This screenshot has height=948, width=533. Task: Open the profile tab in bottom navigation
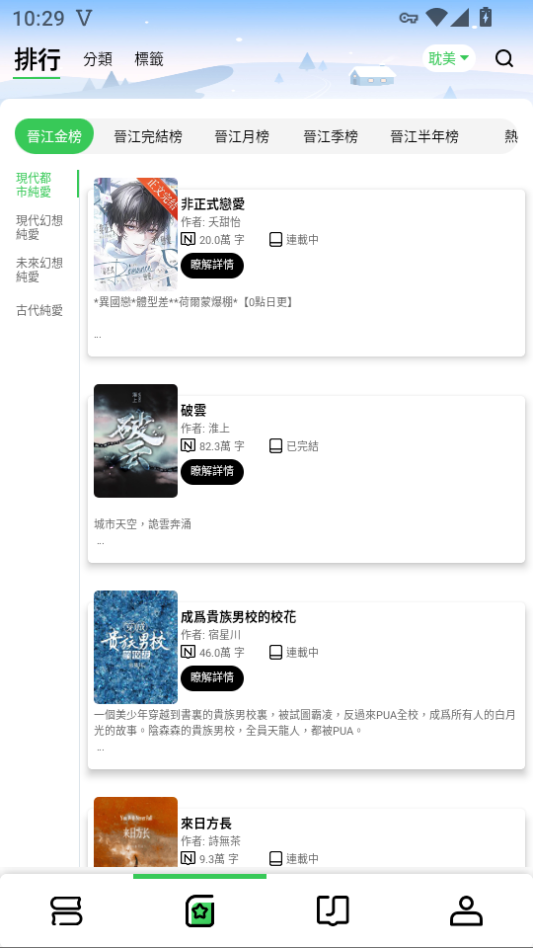[x=466, y=911]
